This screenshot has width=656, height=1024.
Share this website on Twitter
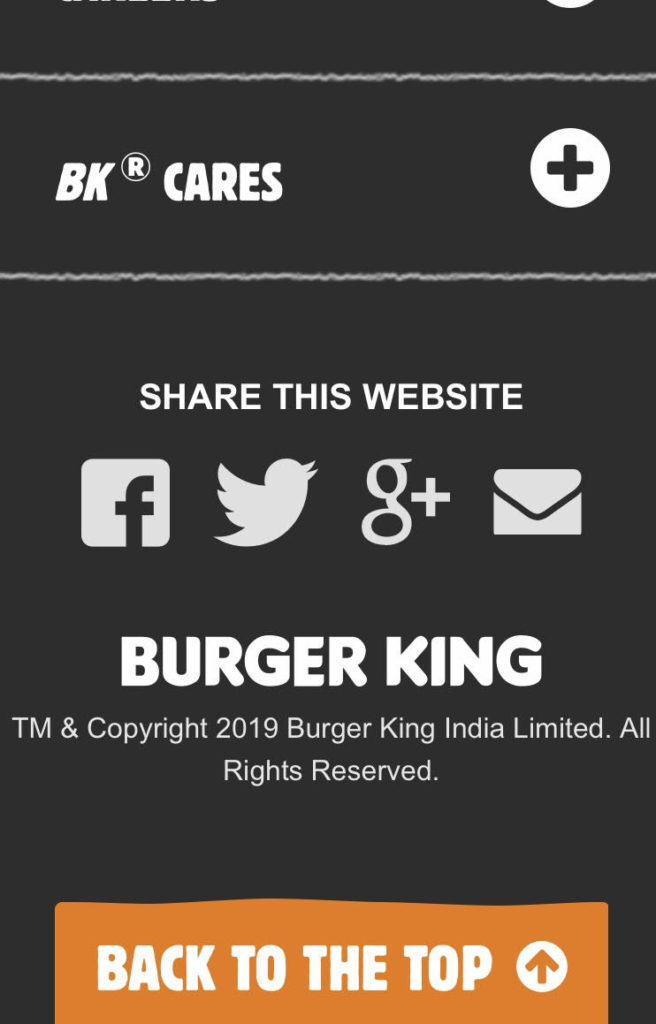265,502
